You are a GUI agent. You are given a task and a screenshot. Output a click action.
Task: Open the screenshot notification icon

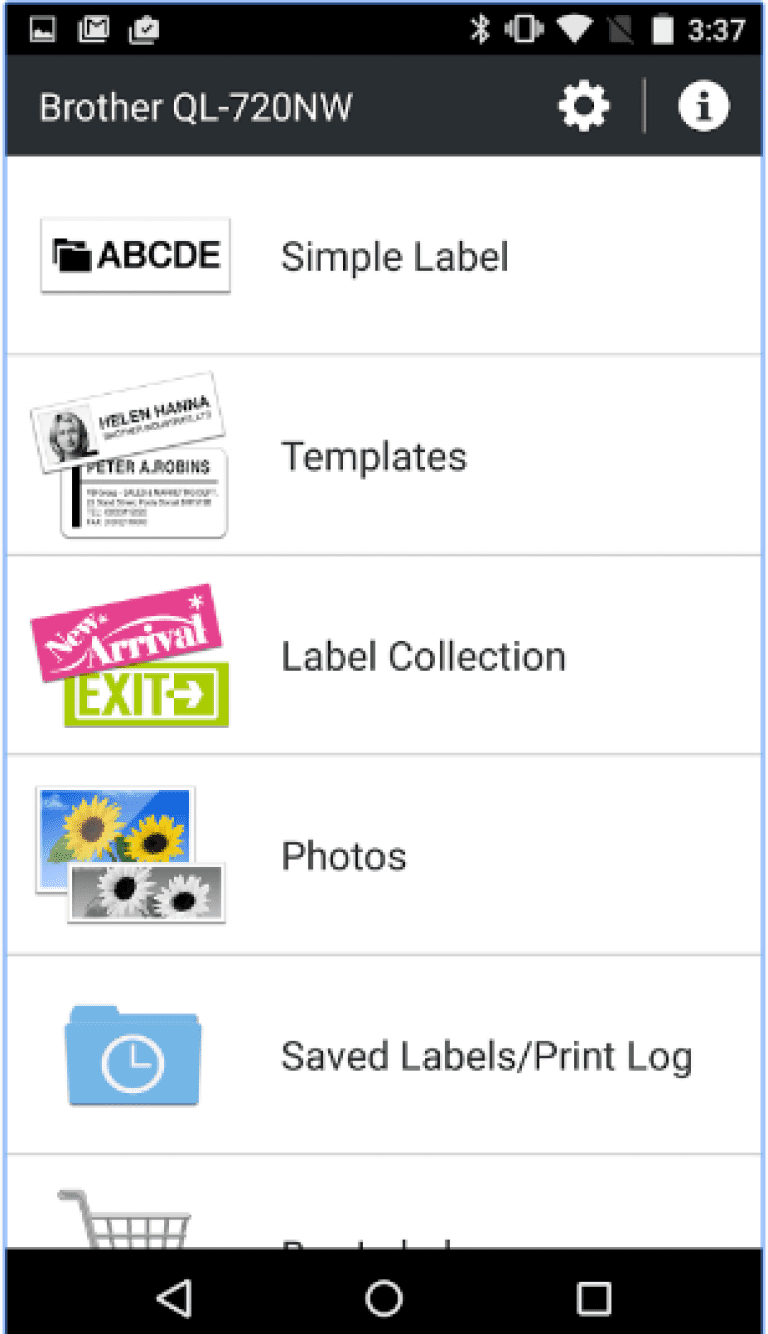point(42,30)
